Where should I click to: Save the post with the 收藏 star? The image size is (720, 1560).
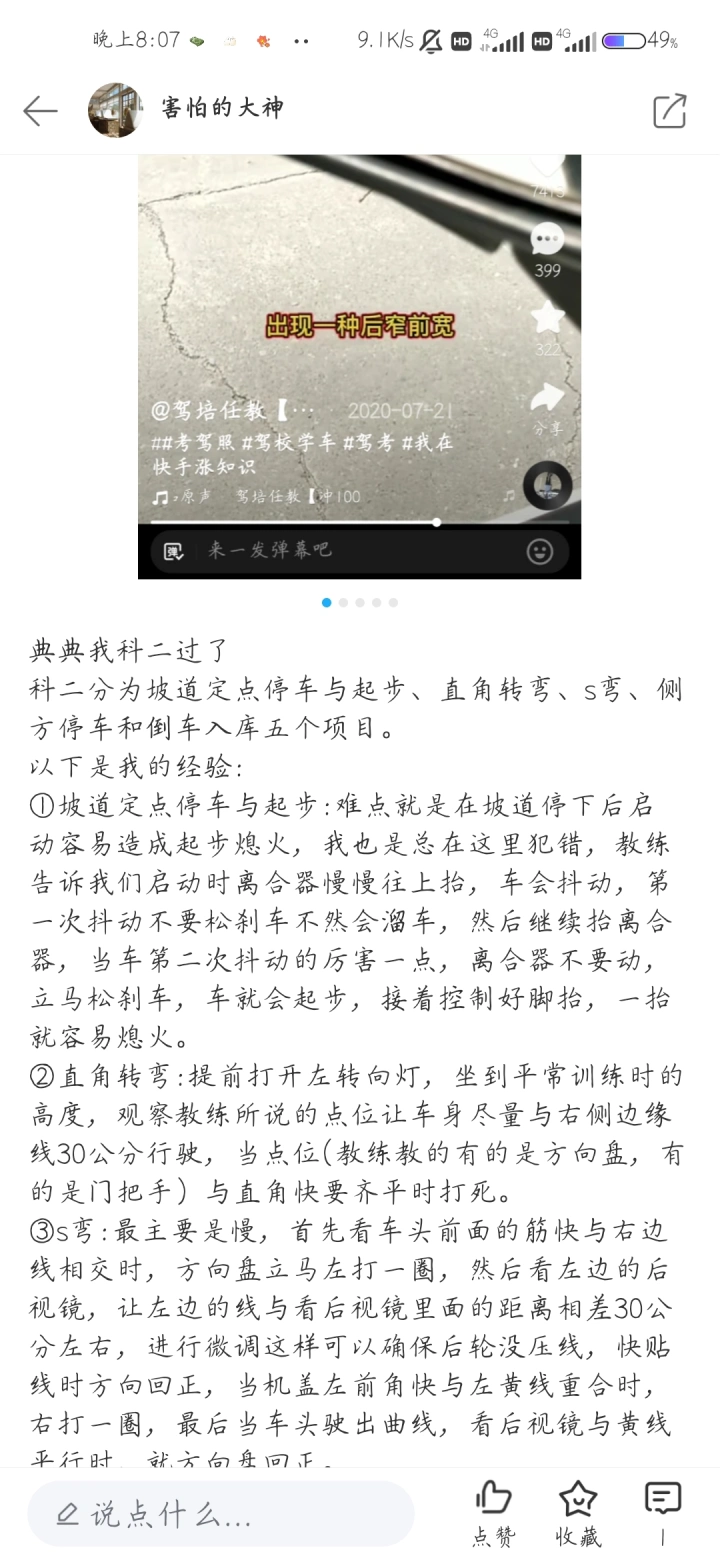coord(578,1514)
